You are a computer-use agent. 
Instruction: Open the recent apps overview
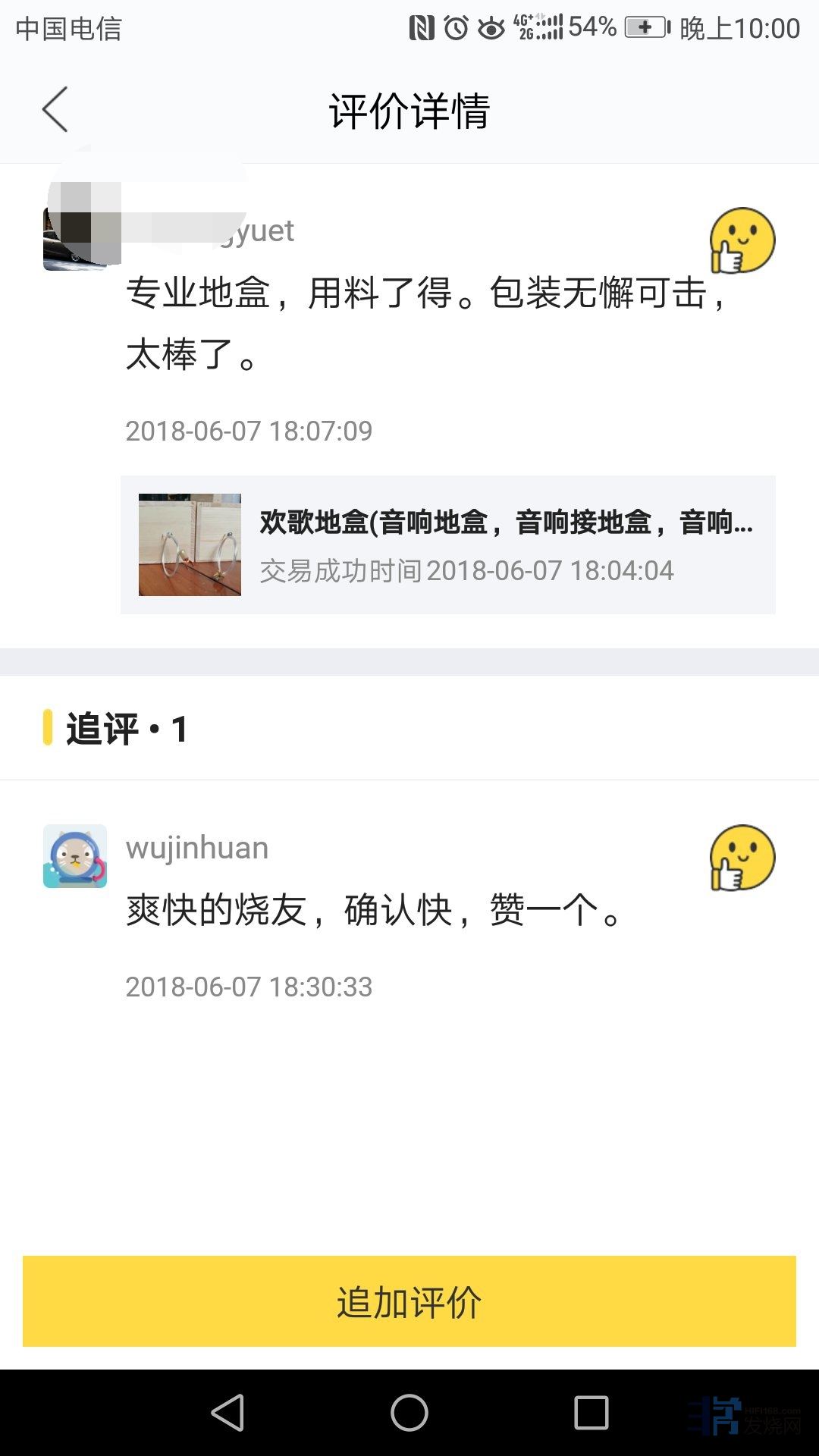[x=591, y=1413]
